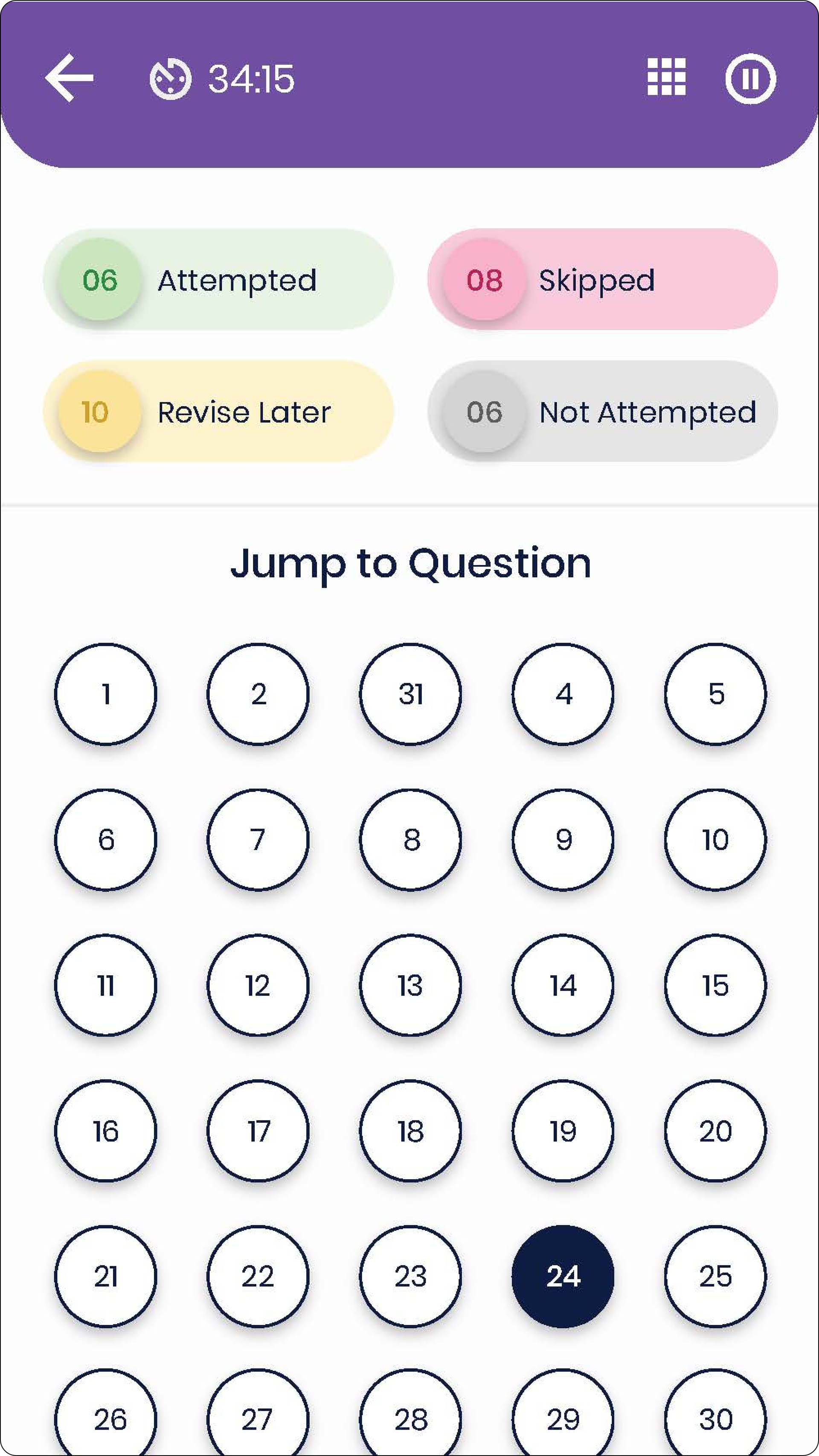819x1456 pixels.
Task: Go to question 16
Action: pyautogui.click(x=106, y=1131)
